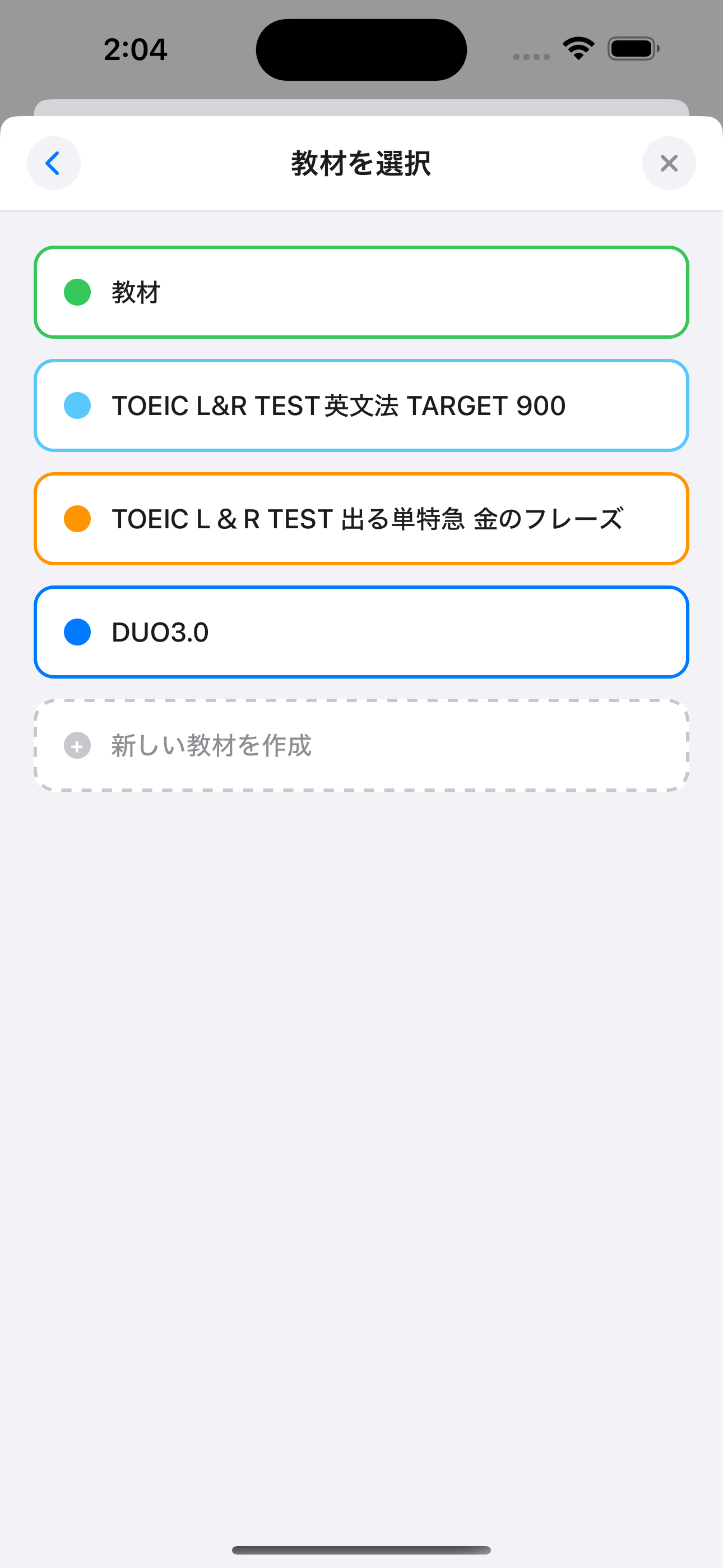Tap the battery icon in status bar
Image resolution: width=723 pixels, height=1568 pixels.
633,49
